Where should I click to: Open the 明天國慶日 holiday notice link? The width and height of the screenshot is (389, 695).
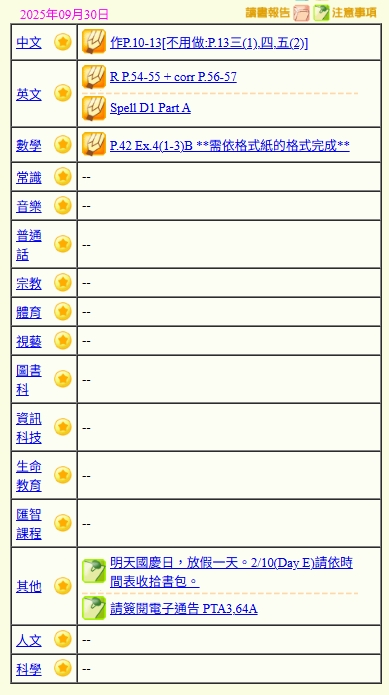coord(231,572)
